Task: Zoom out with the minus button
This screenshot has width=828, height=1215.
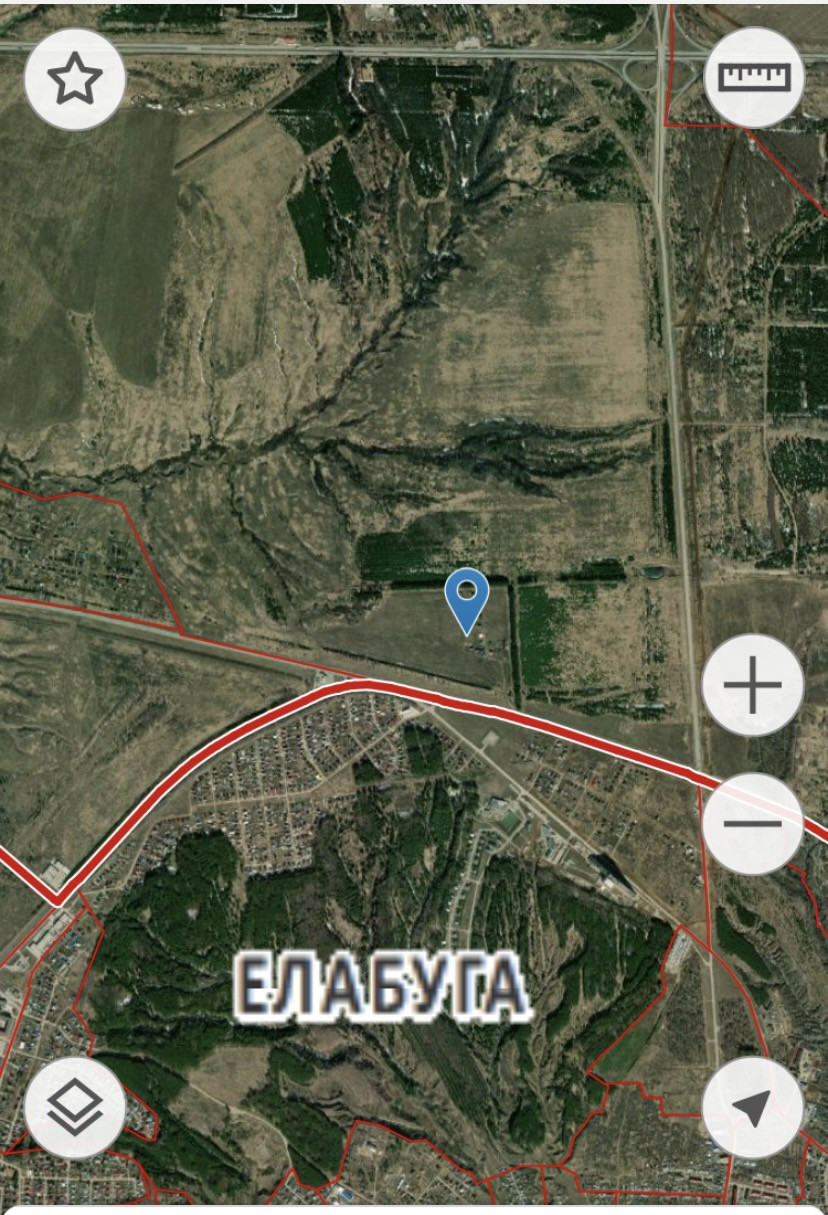Action: pyautogui.click(x=752, y=823)
